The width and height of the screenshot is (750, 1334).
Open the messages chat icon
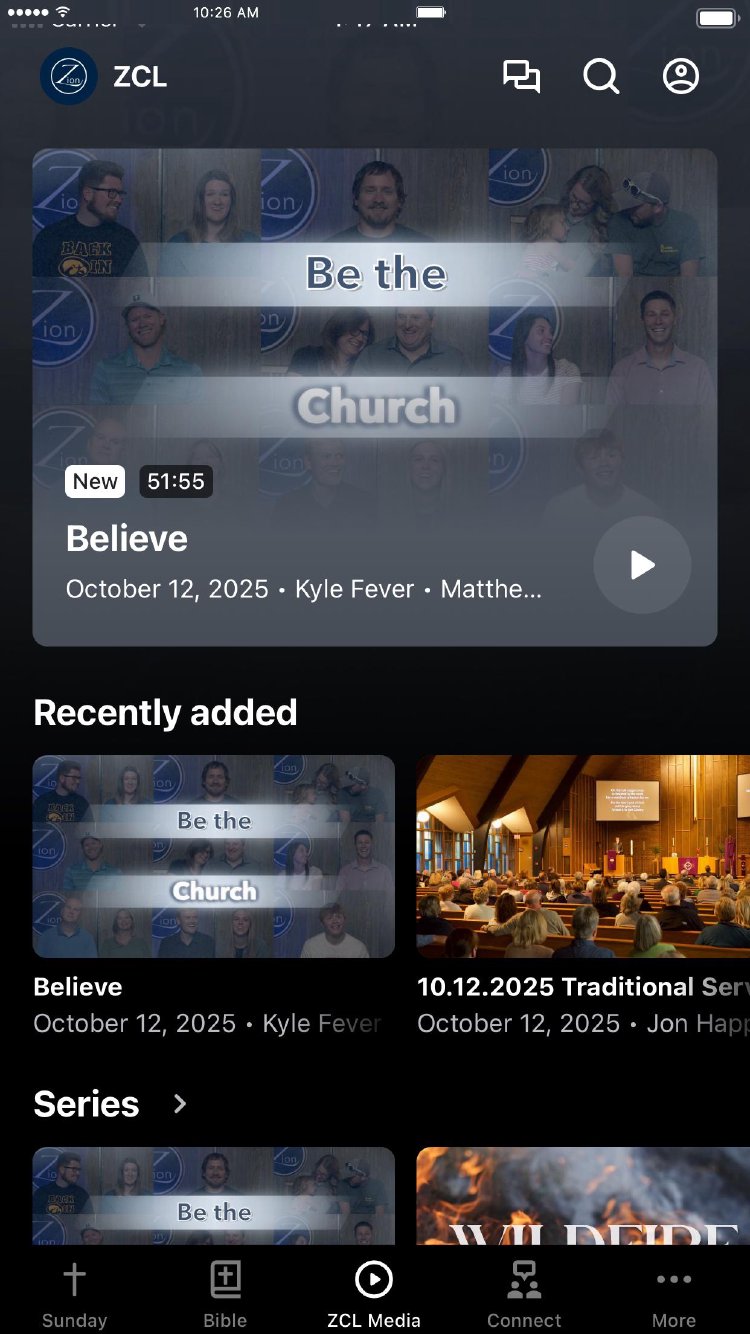[x=521, y=77]
